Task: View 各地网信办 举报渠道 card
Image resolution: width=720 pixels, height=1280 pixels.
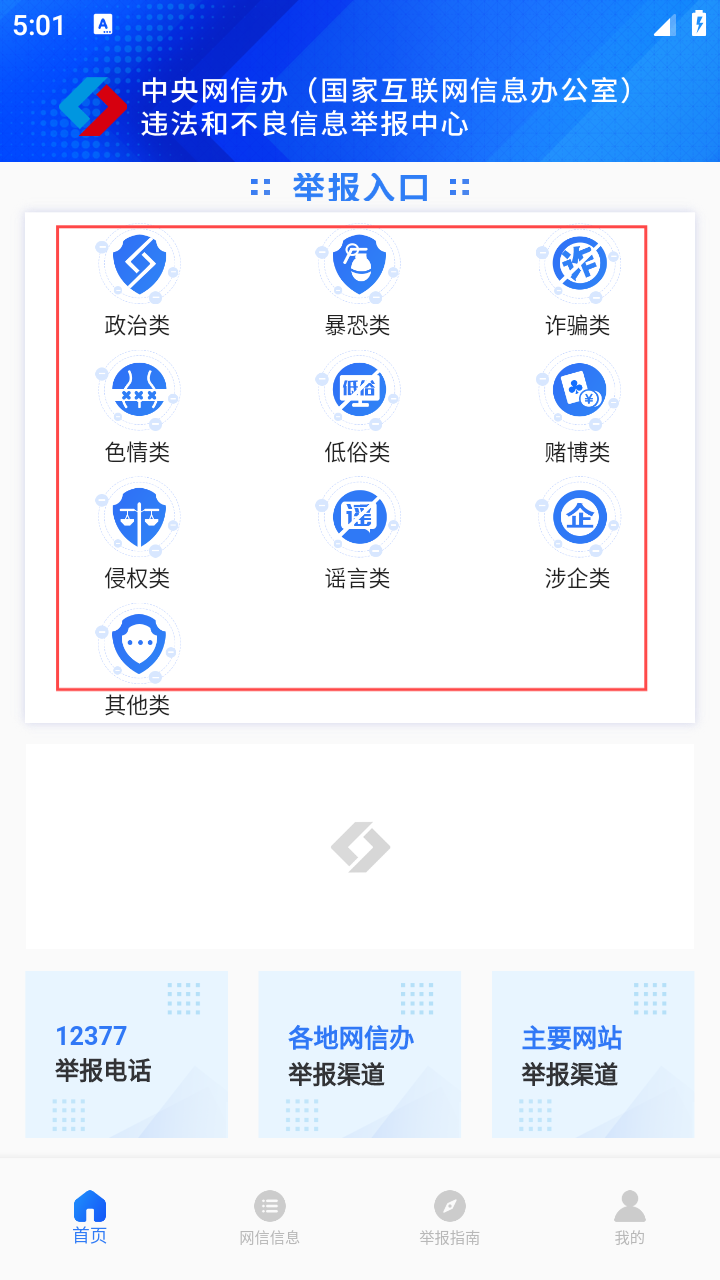Action: (359, 1054)
